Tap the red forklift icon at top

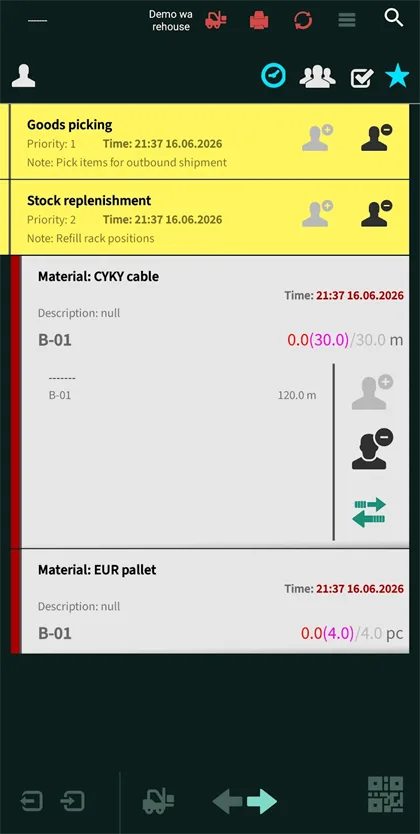216,20
